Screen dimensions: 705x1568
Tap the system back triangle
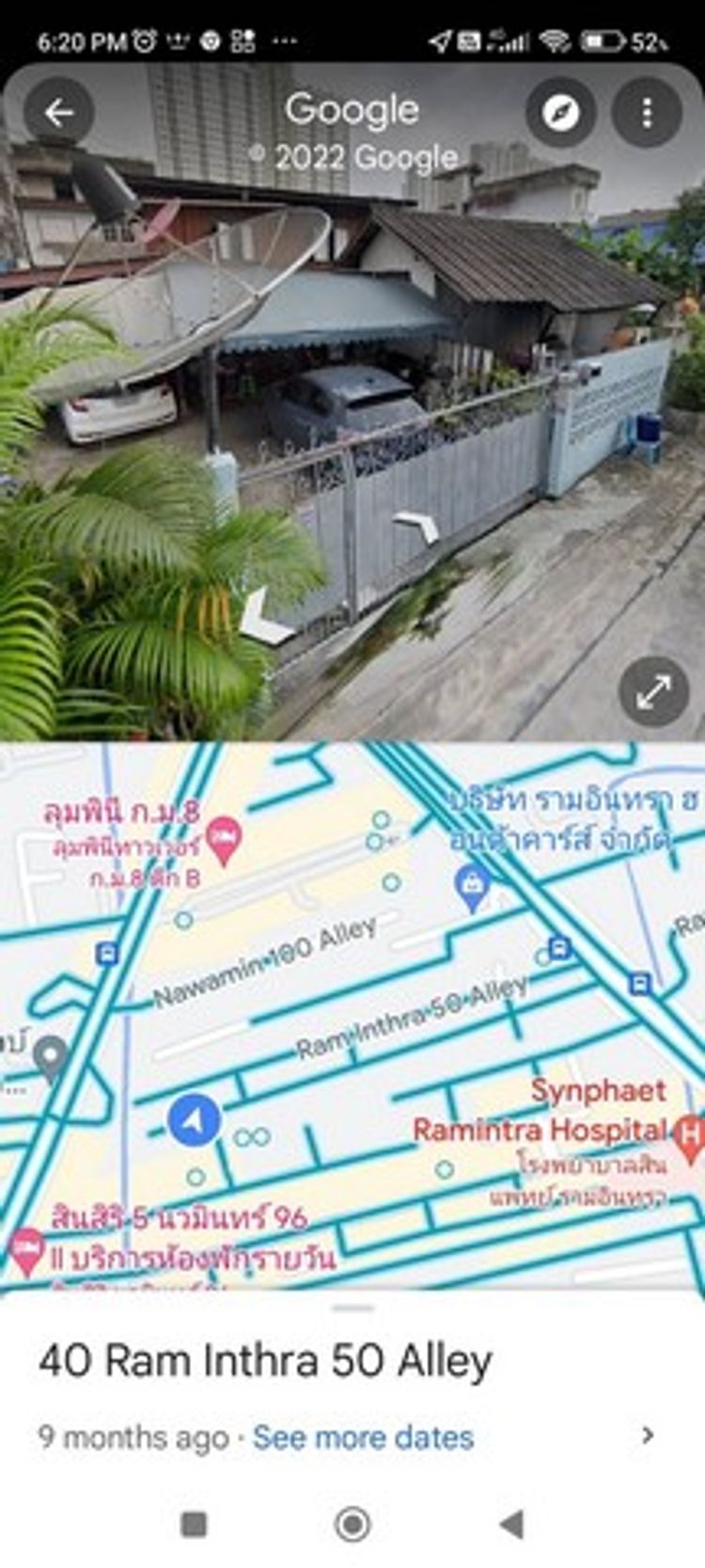tap(510, 1524)
